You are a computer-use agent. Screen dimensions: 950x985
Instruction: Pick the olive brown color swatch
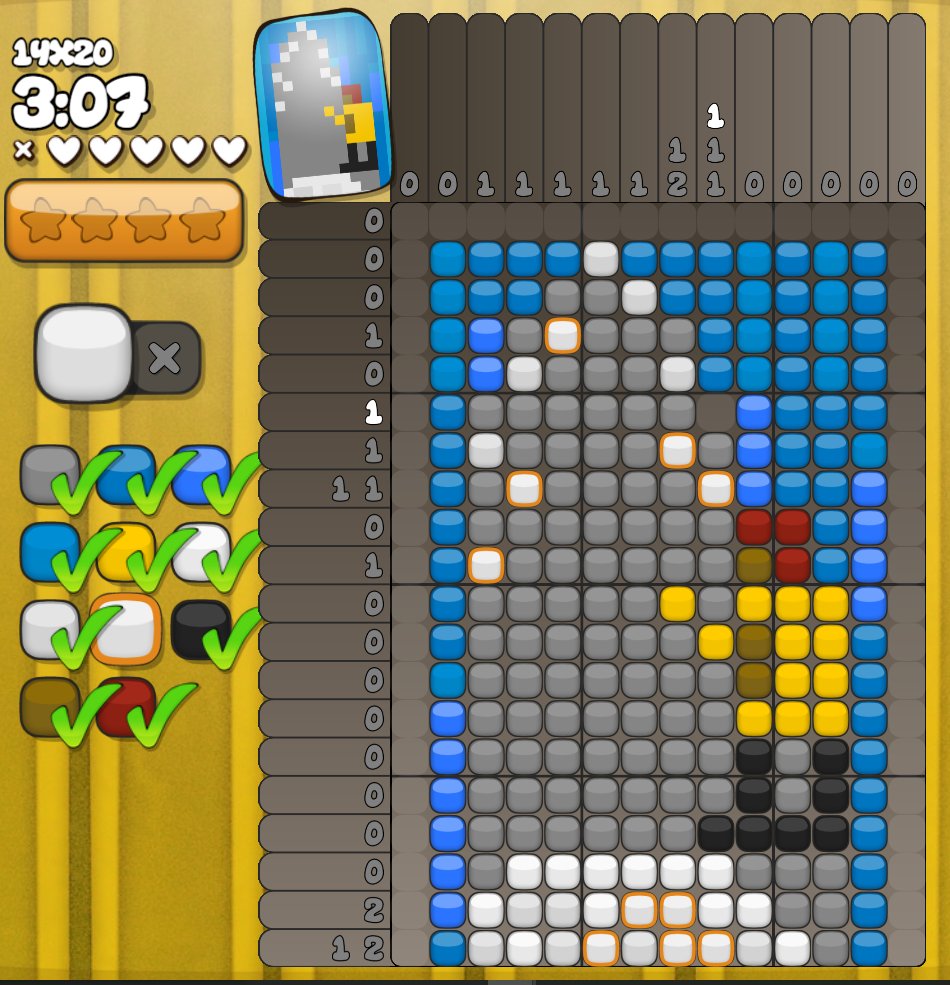(50, 706)
